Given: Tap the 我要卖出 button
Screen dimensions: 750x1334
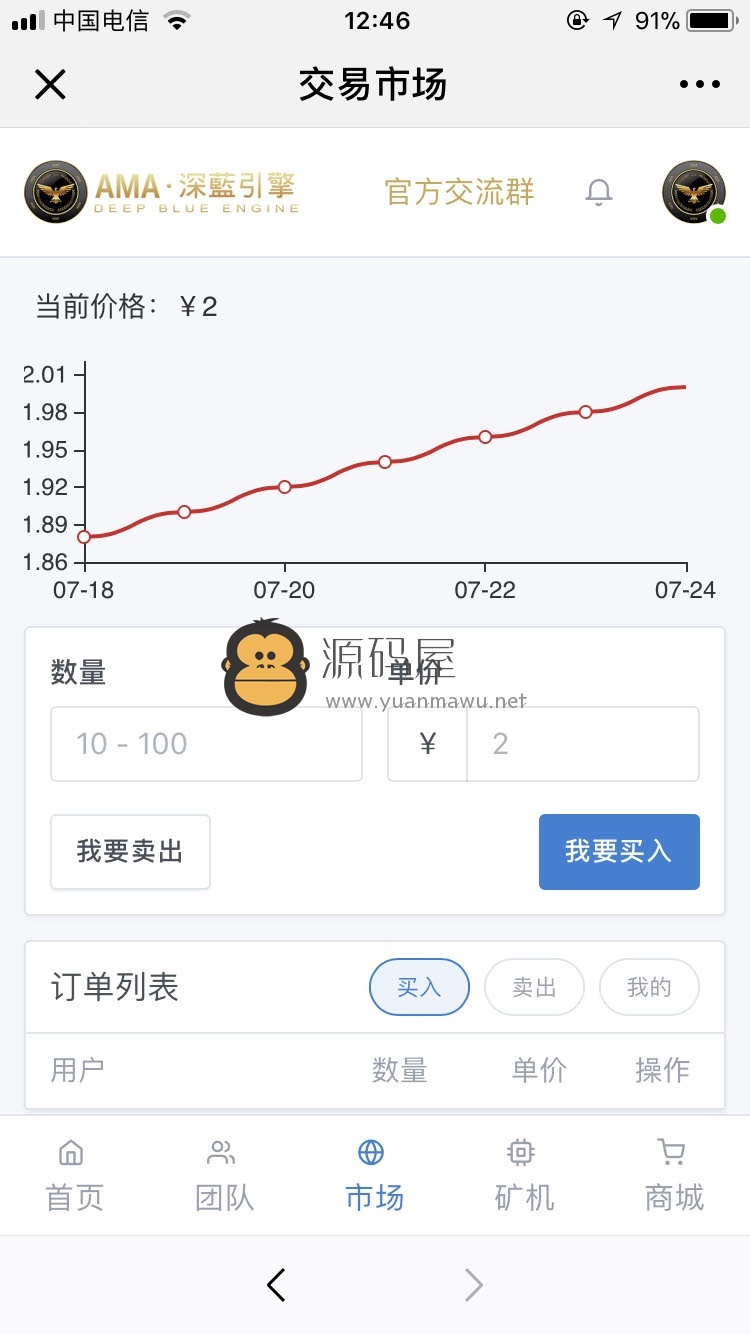Looking at the screenshot, I should [x=130, y=852].
